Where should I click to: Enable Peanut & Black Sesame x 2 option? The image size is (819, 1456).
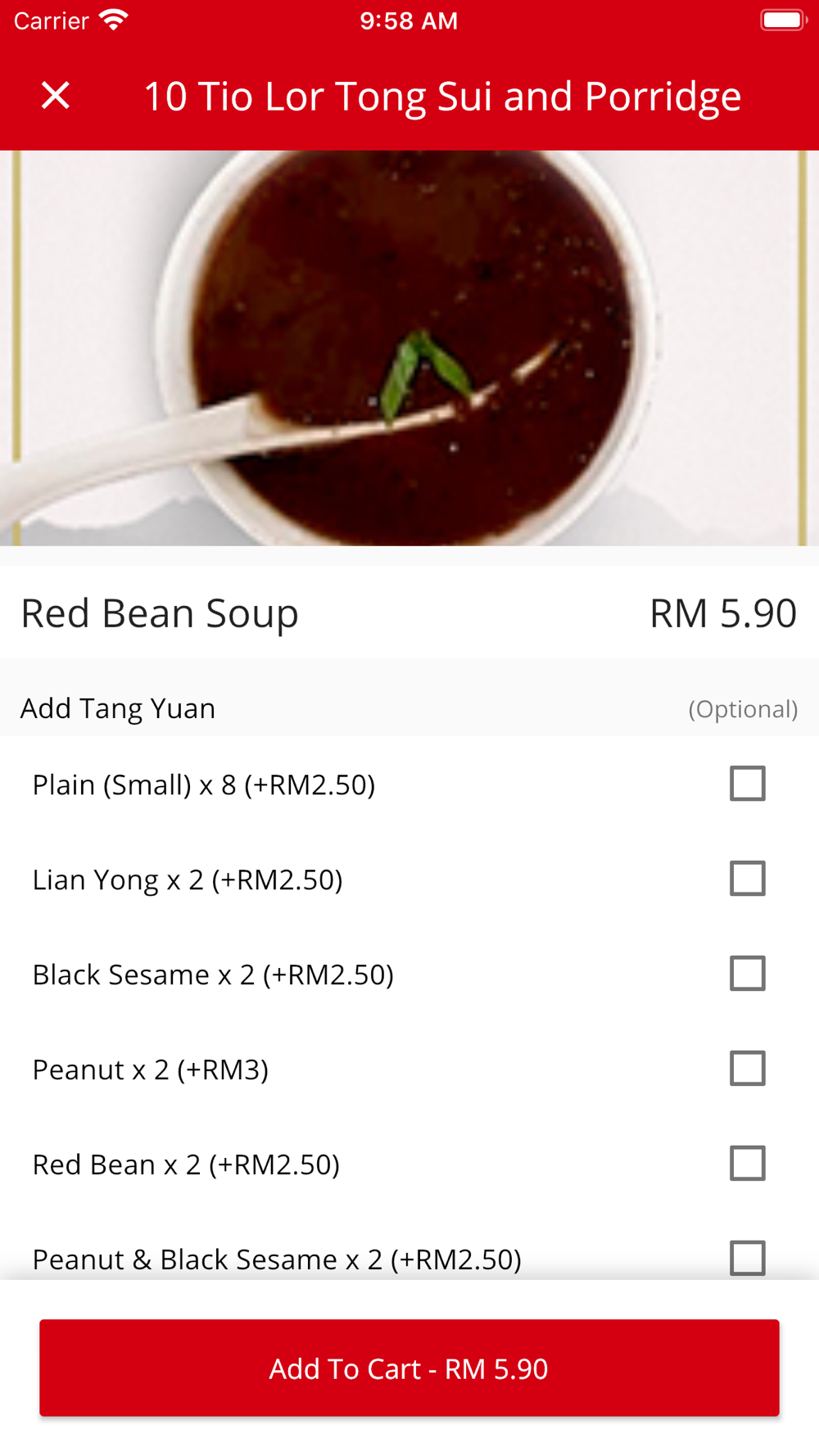[747, 1258]
